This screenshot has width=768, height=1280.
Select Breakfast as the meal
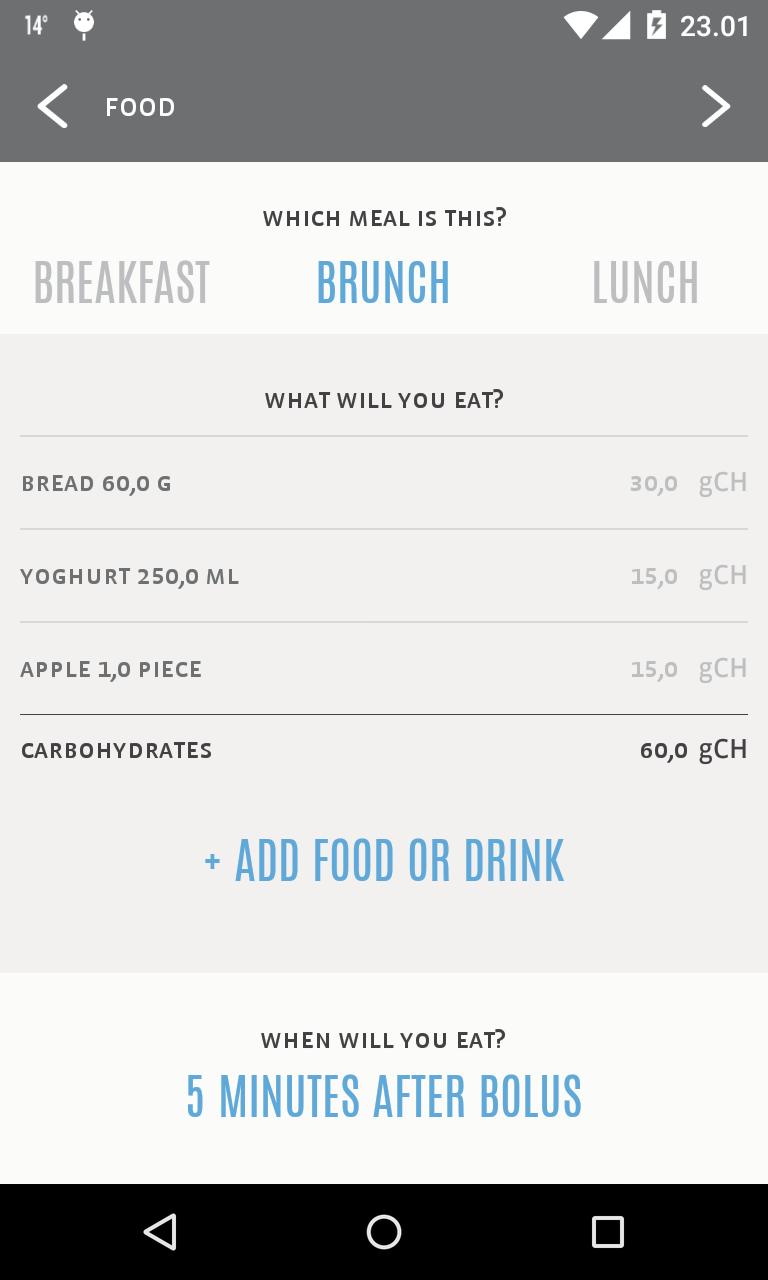pos(122,283)
